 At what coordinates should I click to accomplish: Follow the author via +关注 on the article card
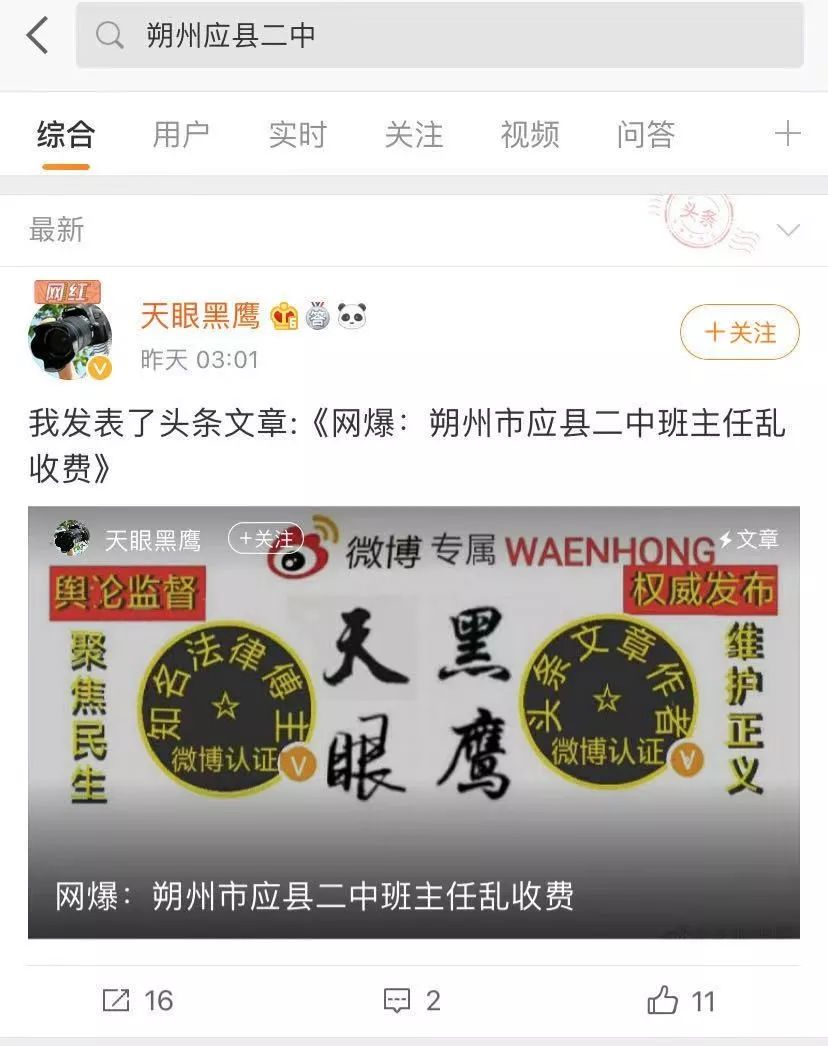click(265, 539)
